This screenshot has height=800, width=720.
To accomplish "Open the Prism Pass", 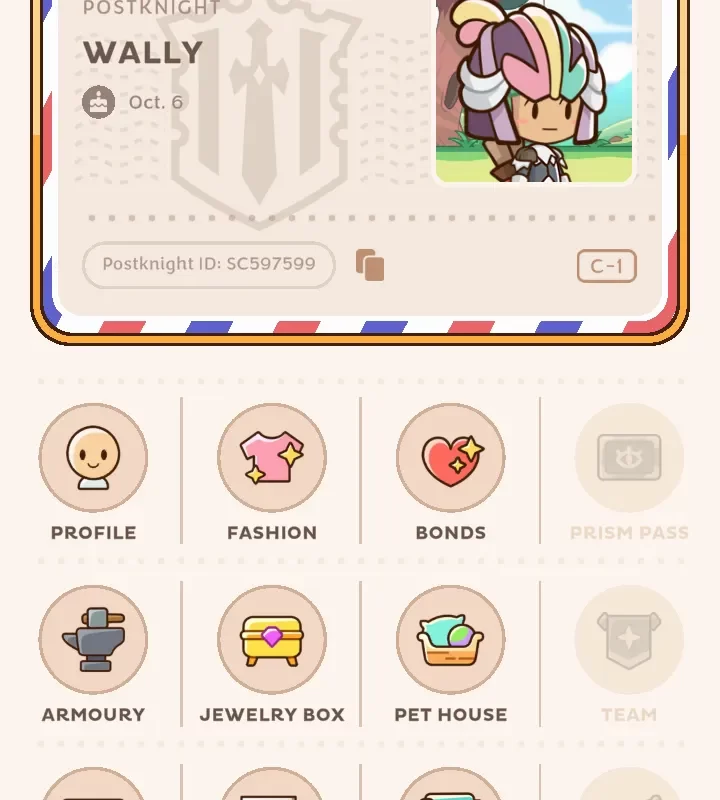I will coord(629,458).
